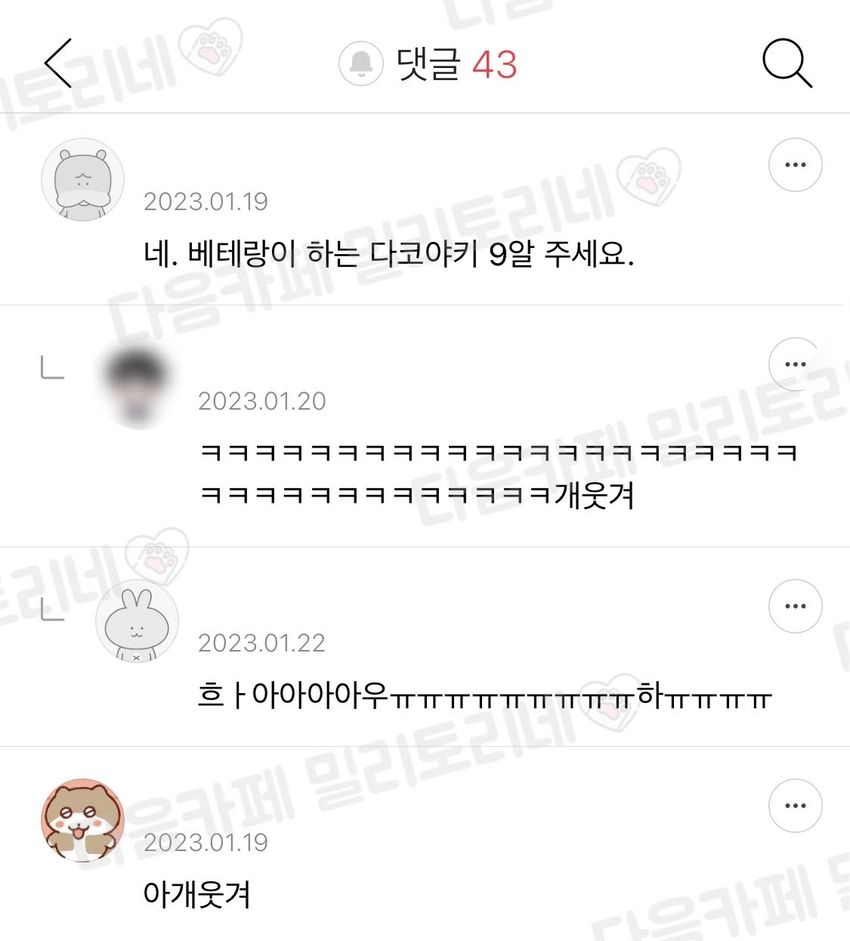850x941 pixels.
Task: Open options for the ㅋㅋㅋ개웃겨 reply
Action: point(795,365)
